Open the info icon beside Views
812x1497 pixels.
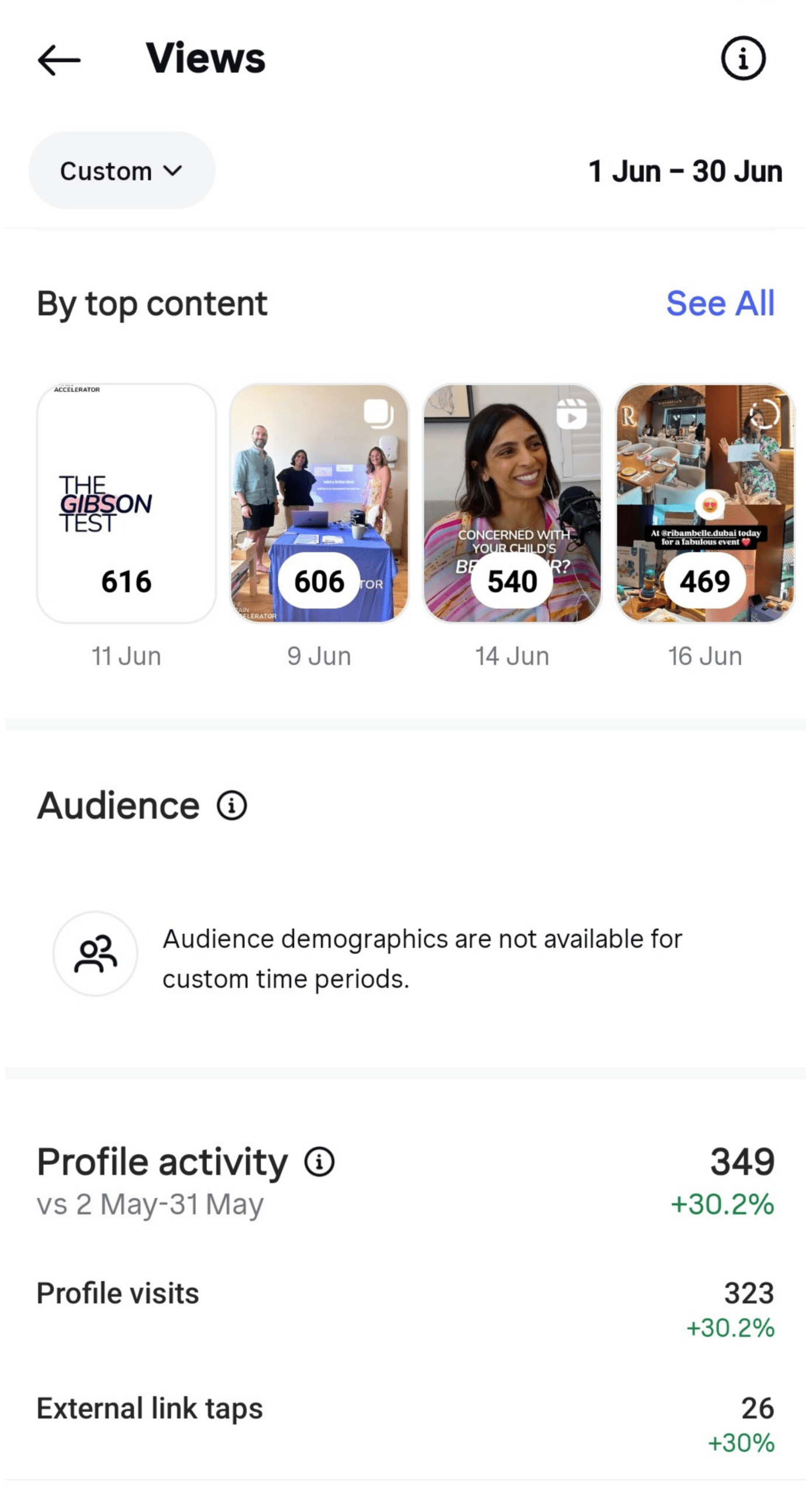[x=742, y=58]
